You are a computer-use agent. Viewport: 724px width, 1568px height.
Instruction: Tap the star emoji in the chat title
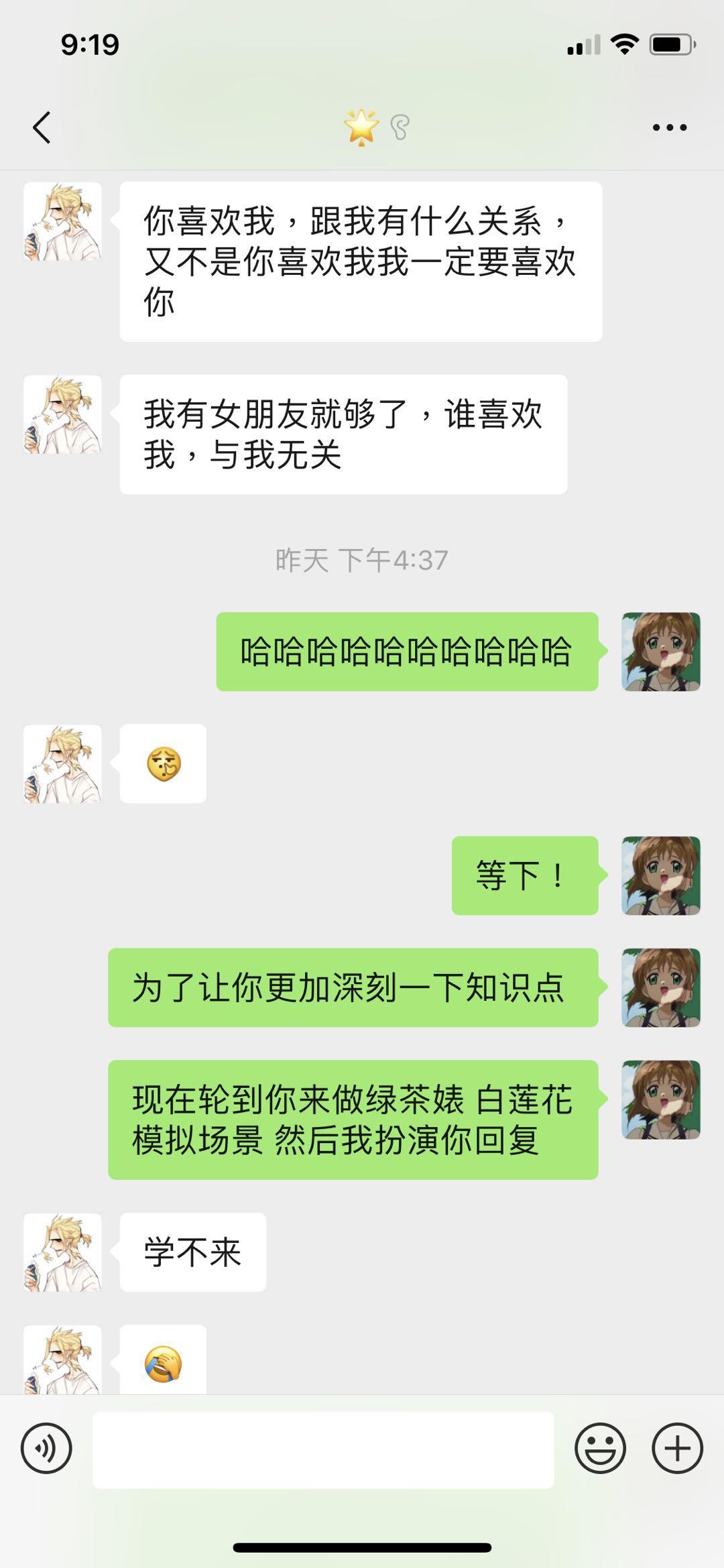pyautogui.click(x=362, y=126)
